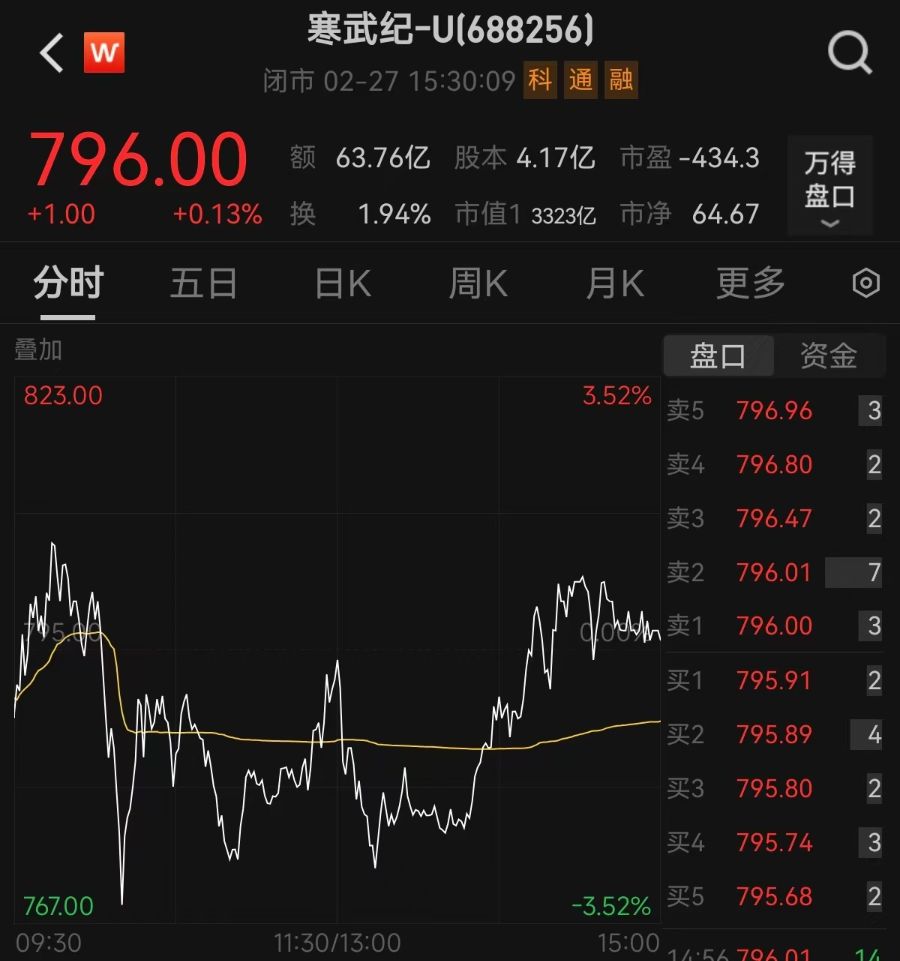Open the search magnifier icon
Screen dimensions: 900x961
849,52
